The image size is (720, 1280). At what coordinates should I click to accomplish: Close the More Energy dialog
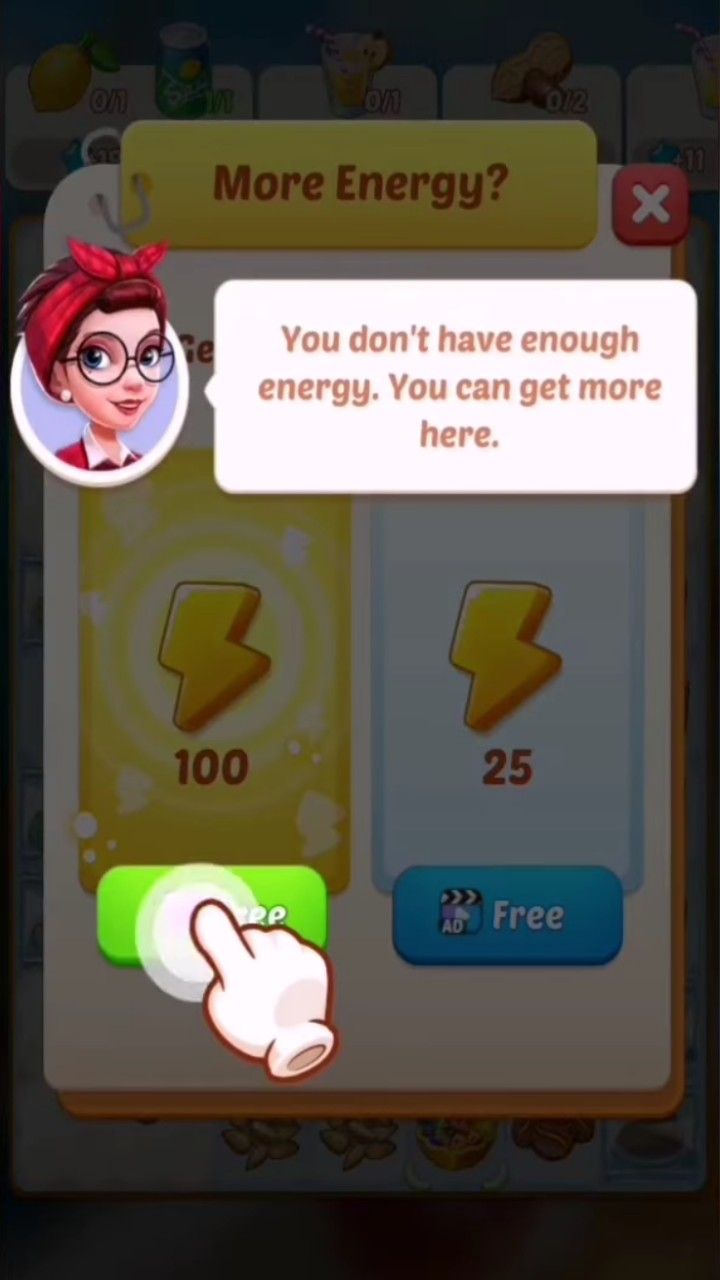651,205
